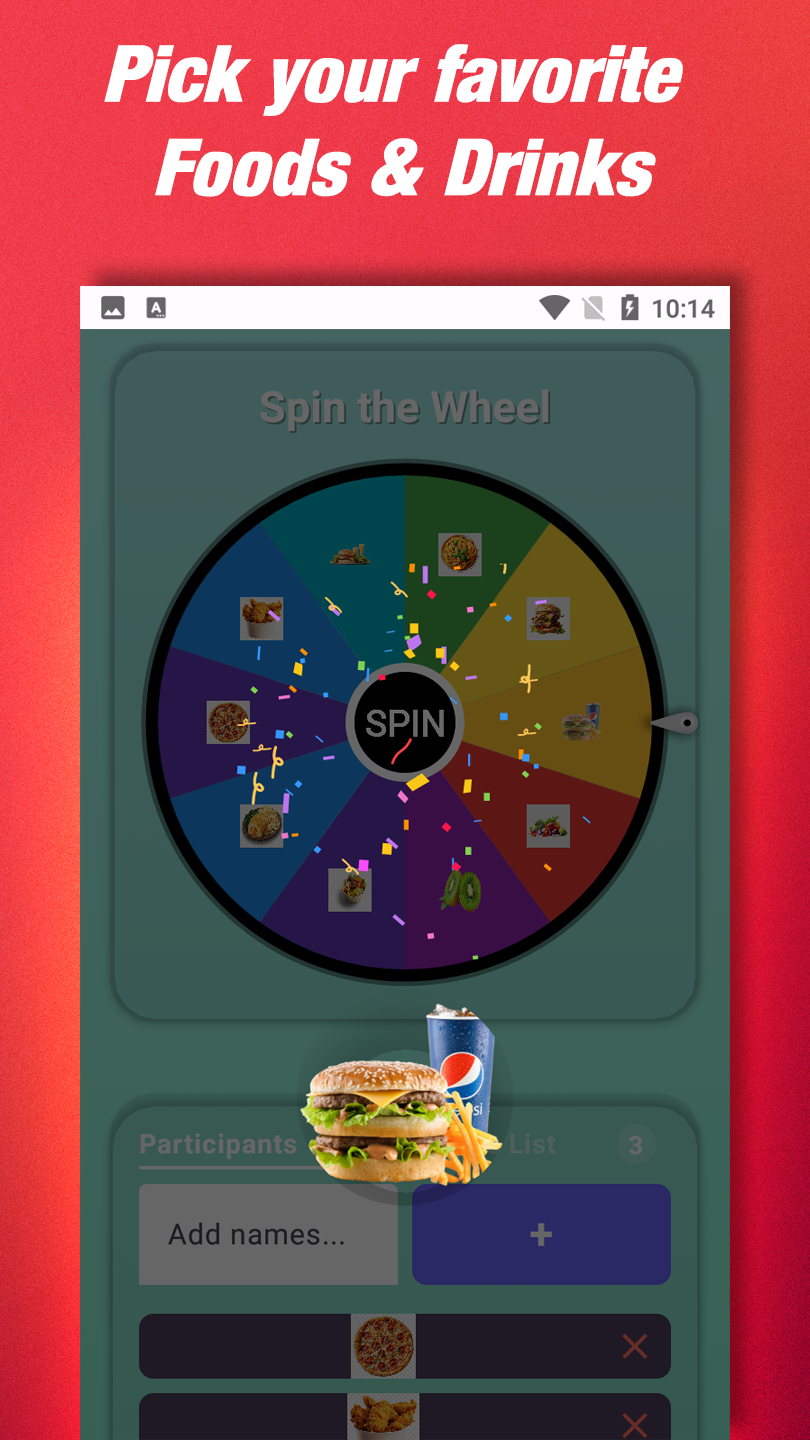This screenshot has width=810, height=1440.
Task: Select the noodle bowl icon in the blue segment
Action: [262, 824]
